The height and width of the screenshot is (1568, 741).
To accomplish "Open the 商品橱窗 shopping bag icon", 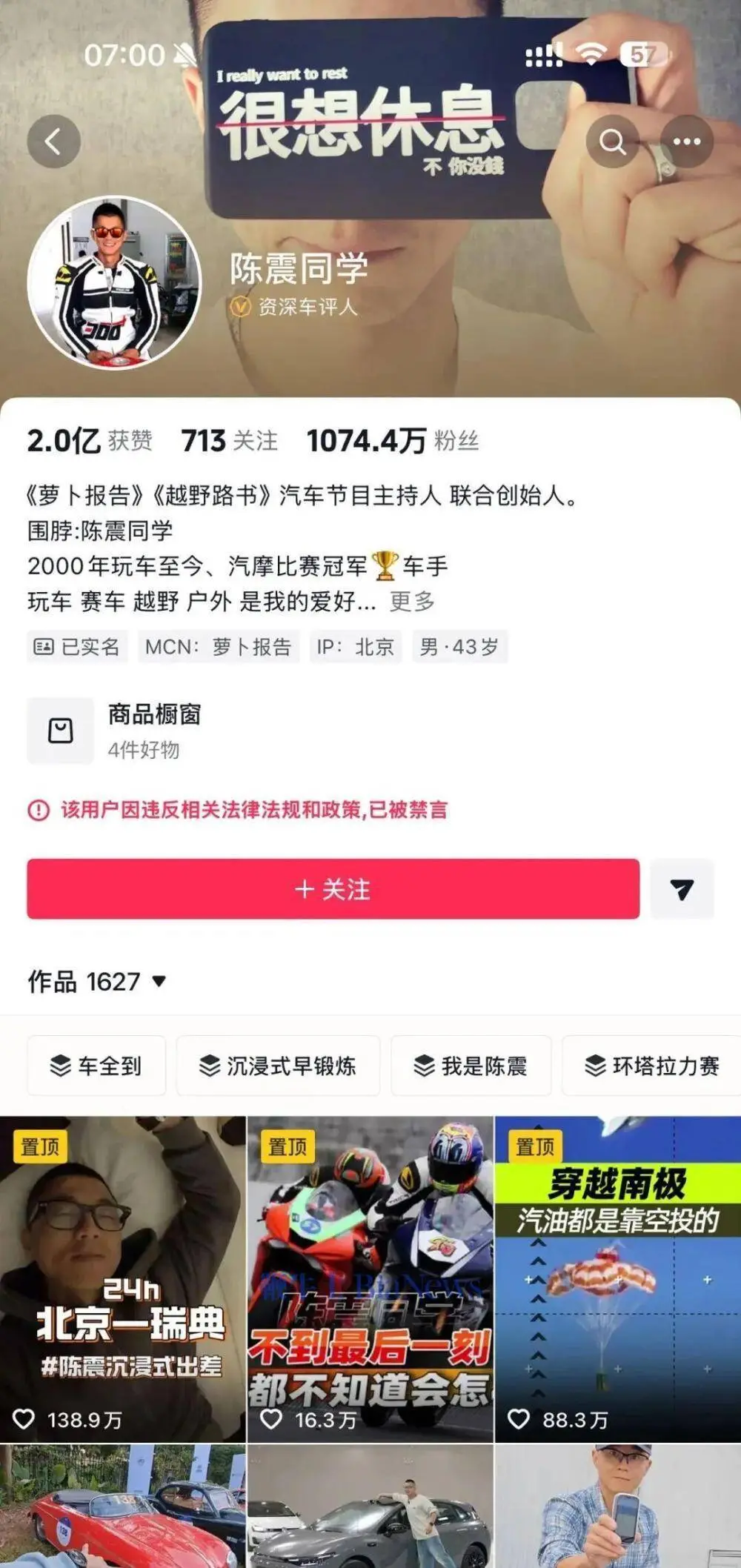I will click(62, 729).
